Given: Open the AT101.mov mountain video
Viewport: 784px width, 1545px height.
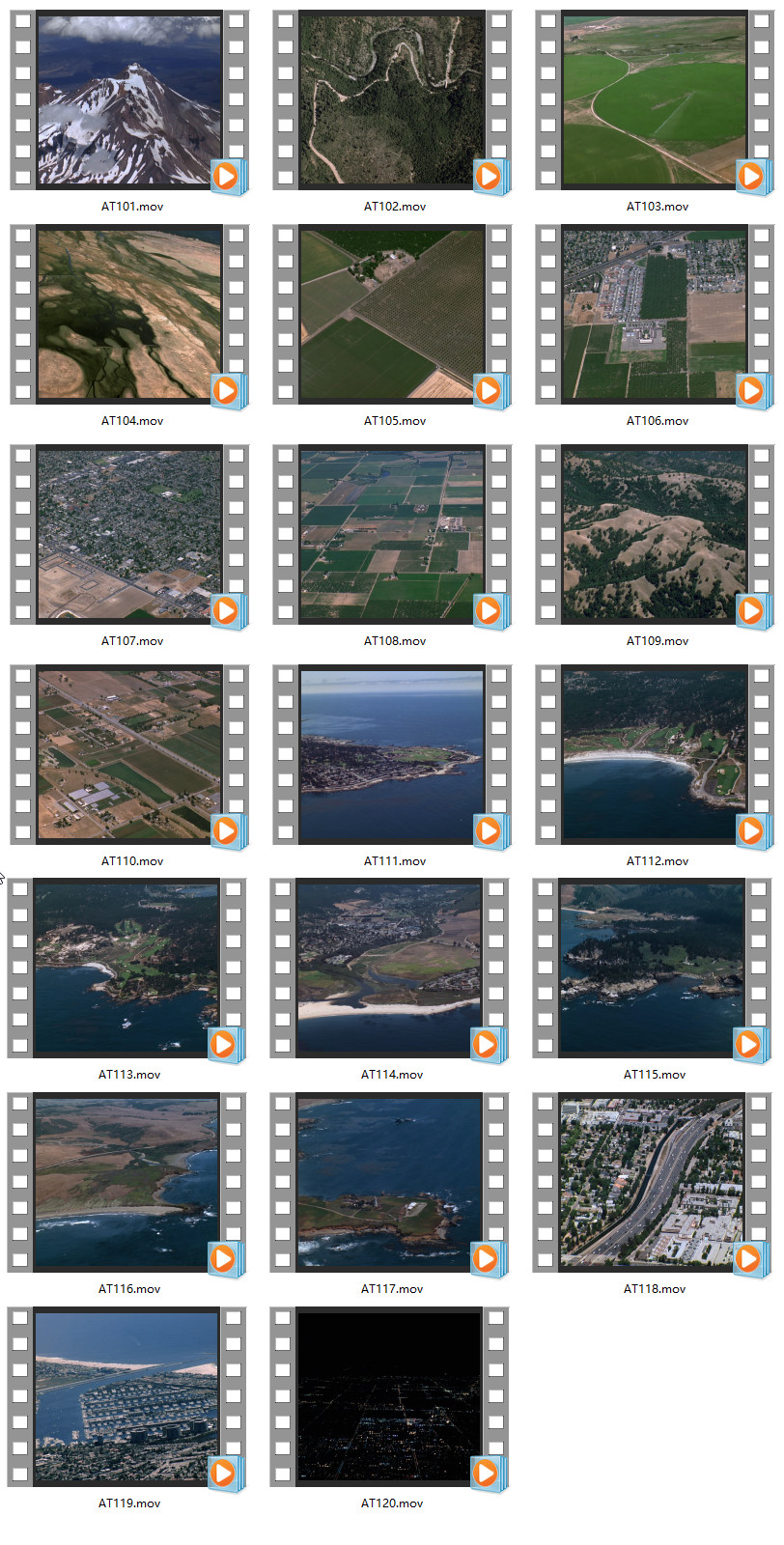Looking at the screenshot, I should (x=129, y=99).
